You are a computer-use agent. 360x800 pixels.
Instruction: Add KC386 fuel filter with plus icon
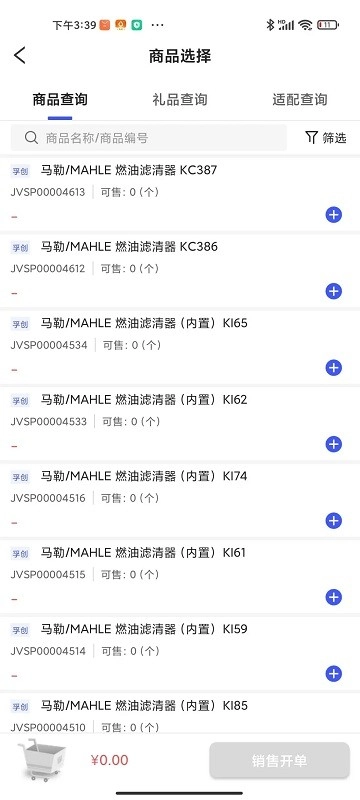click(x=333, y=291)
